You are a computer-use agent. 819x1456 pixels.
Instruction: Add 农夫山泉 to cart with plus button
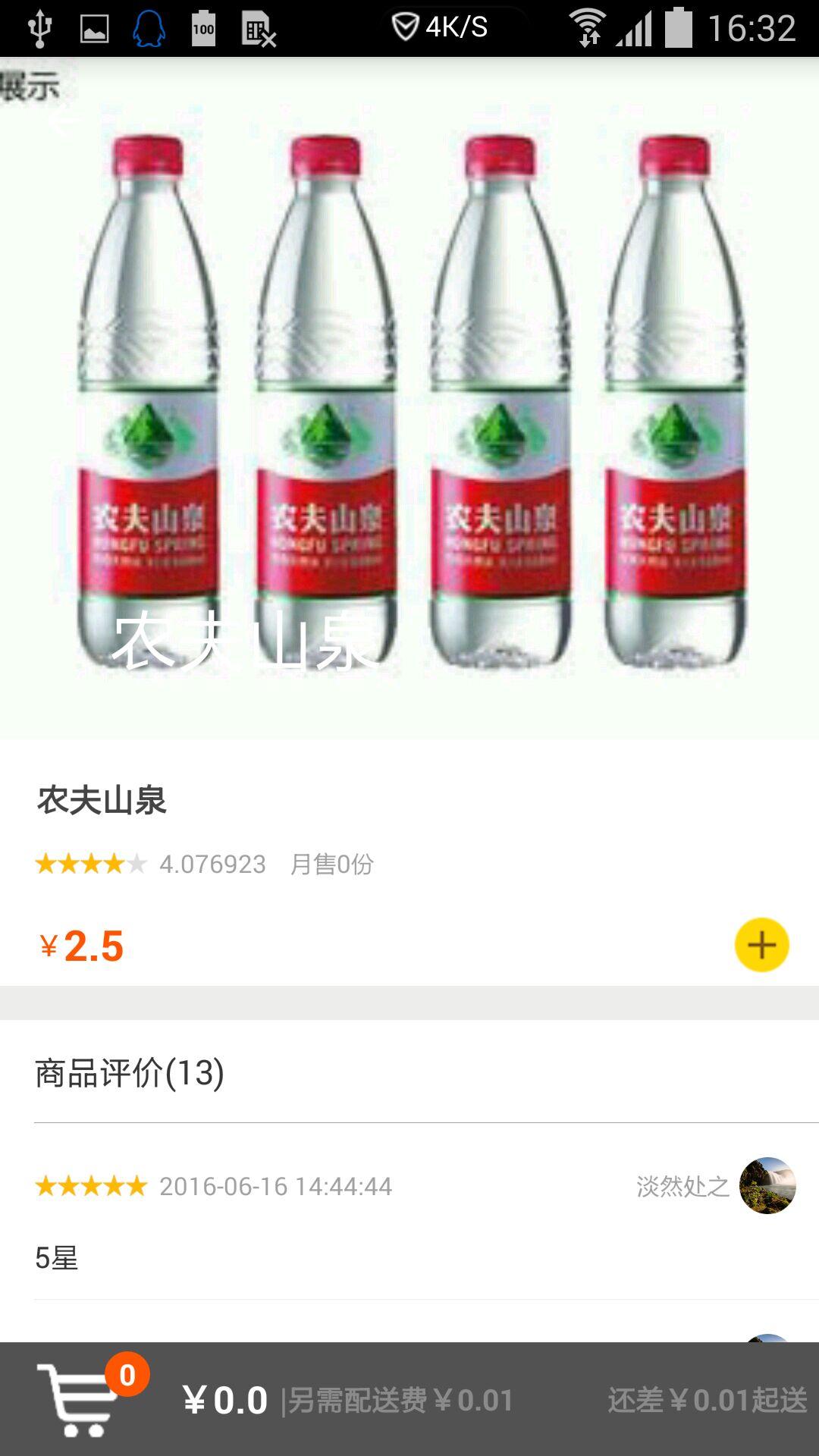[x=761, y=945]
